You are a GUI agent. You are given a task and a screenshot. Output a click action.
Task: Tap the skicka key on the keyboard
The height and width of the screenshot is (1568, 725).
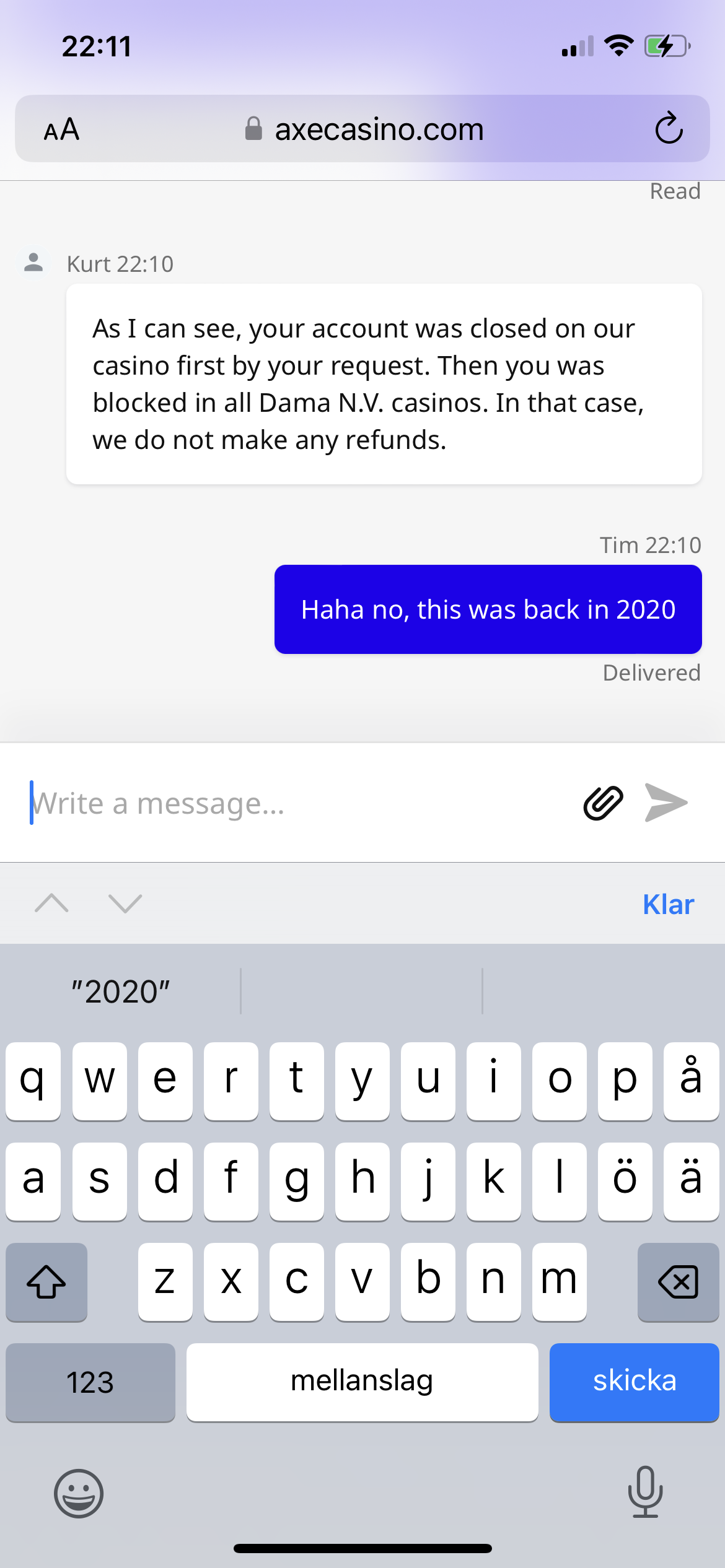coord(634,1382)
